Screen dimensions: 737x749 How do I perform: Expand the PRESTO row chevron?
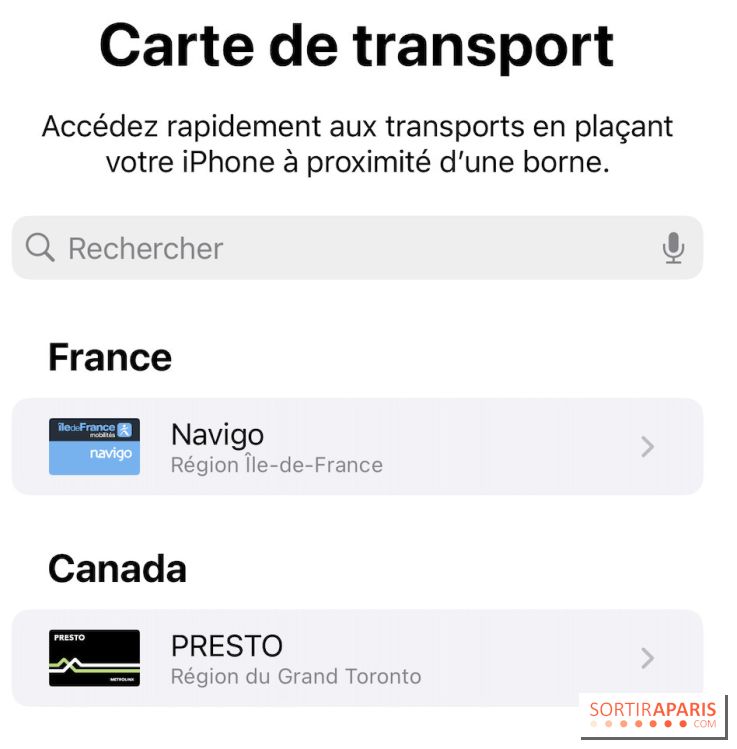tap(648, 658)
